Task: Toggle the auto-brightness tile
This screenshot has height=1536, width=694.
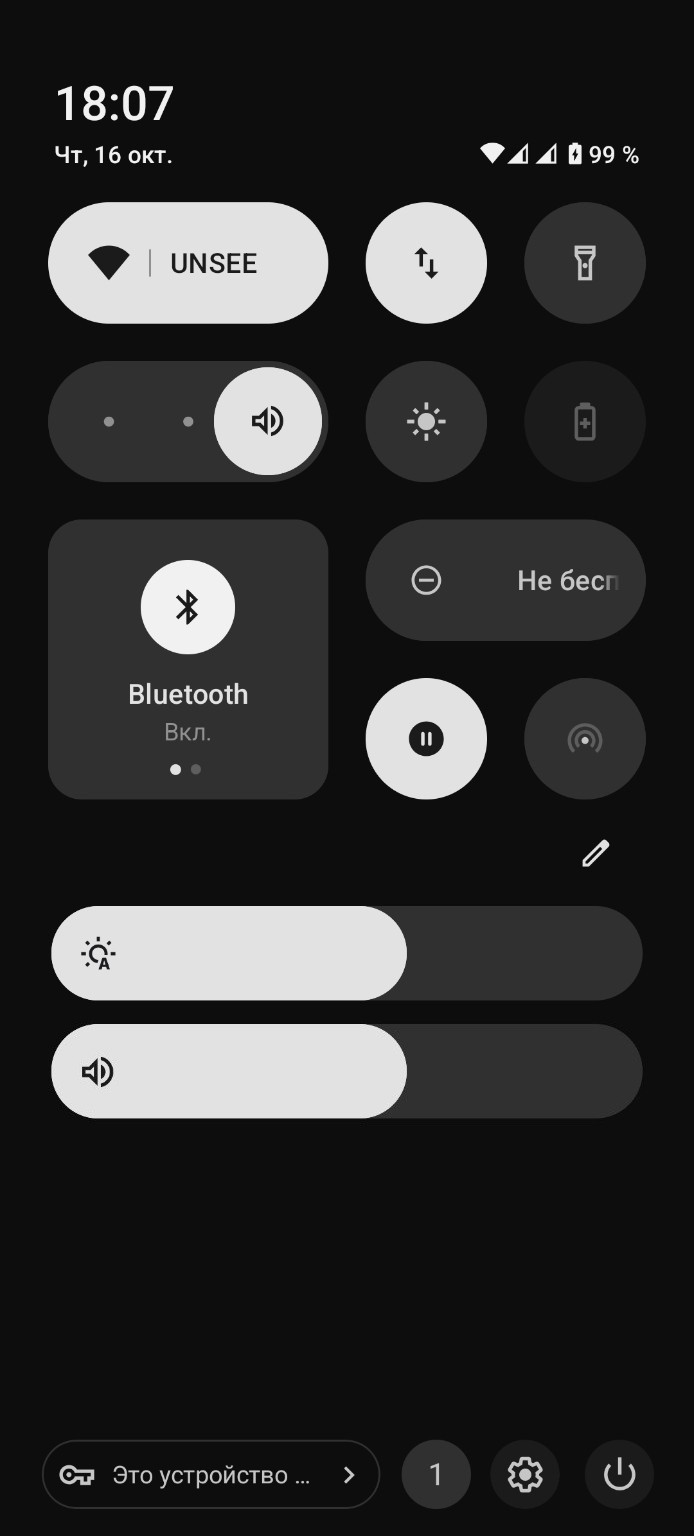Action: 426,421
